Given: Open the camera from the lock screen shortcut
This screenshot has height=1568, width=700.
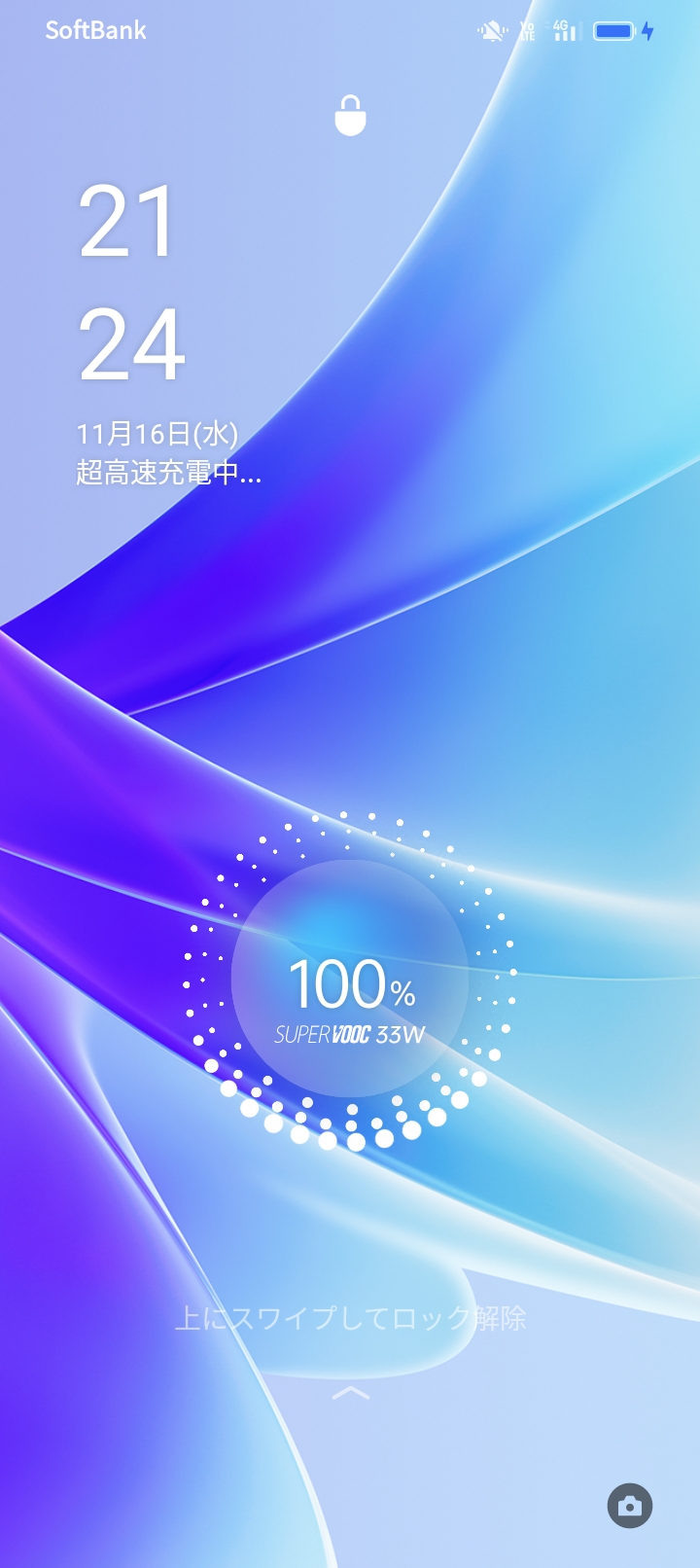Looking at the screenshot, I should point(630,1505).
